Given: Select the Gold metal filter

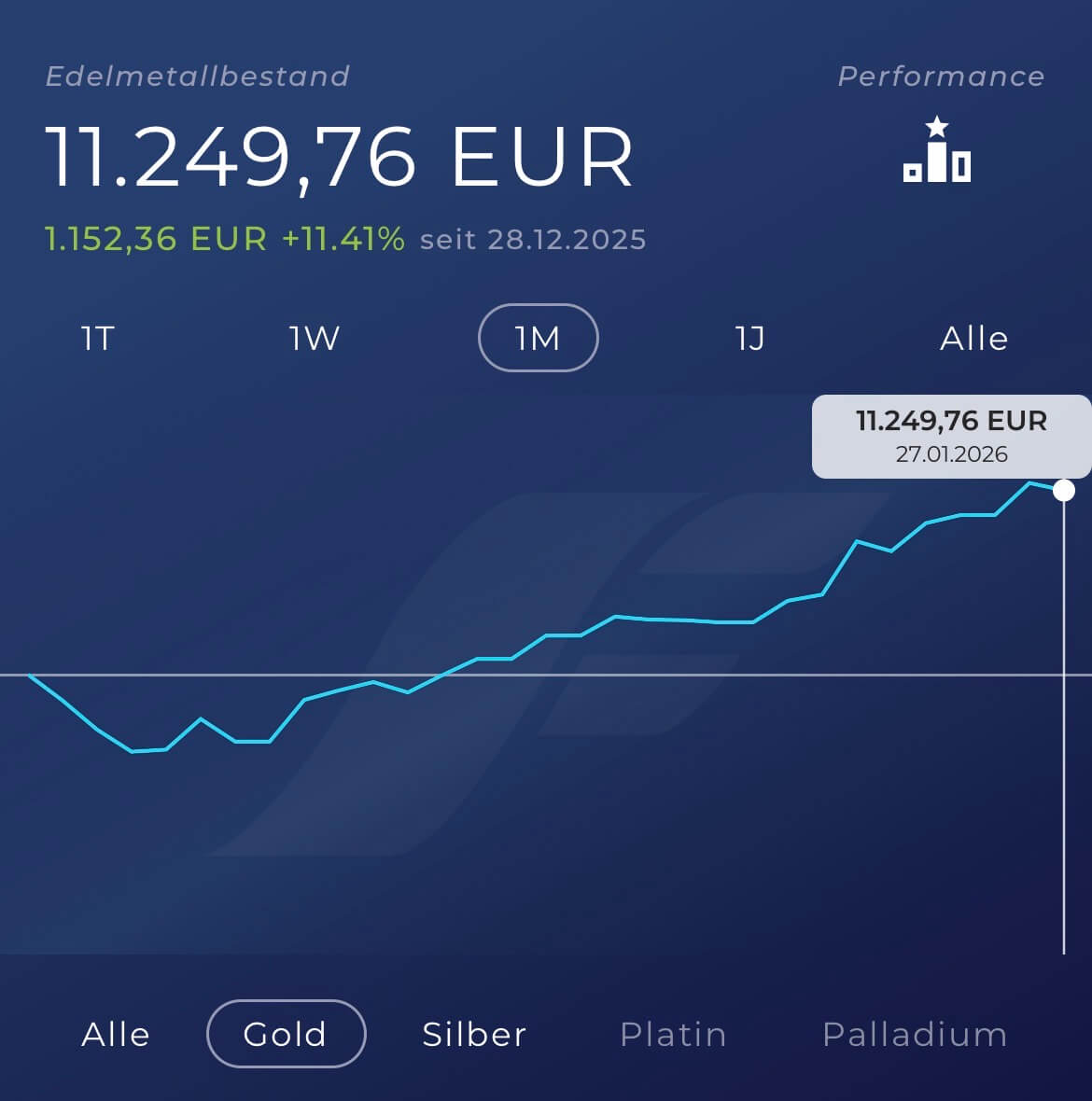Looking at the screenshot, I should tap(286, 1034).
